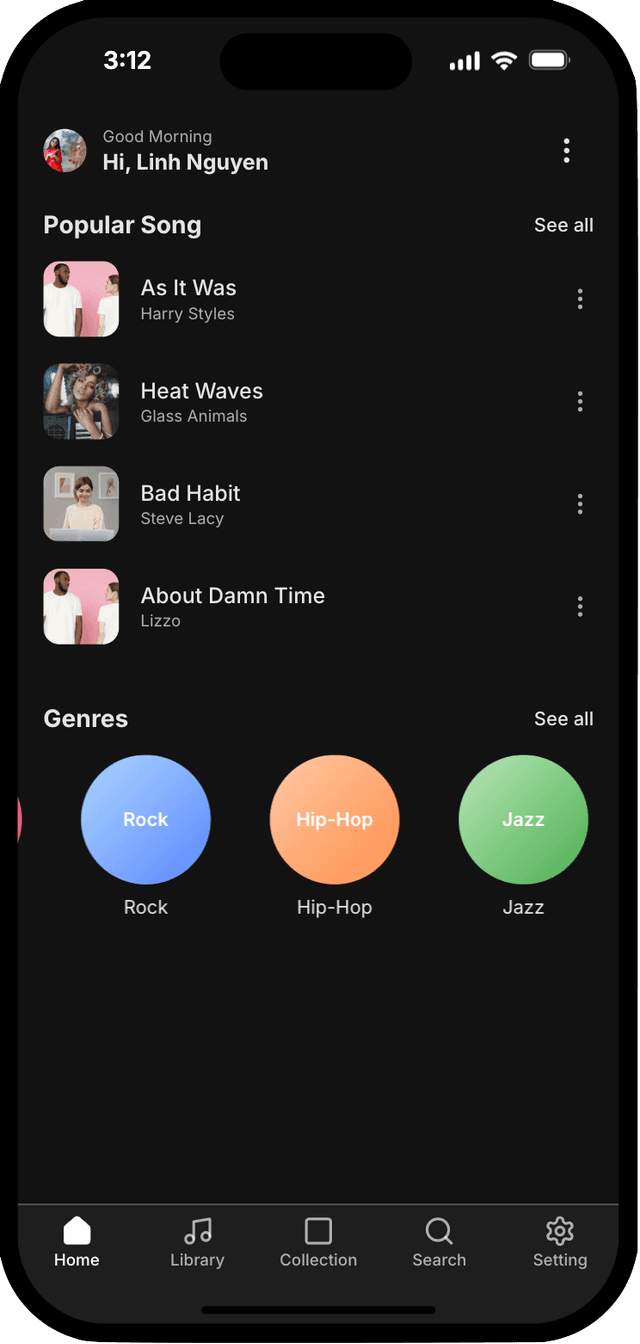Open more options for About Damn Time
Screen dimensions: 640x1344
point(580,607)
